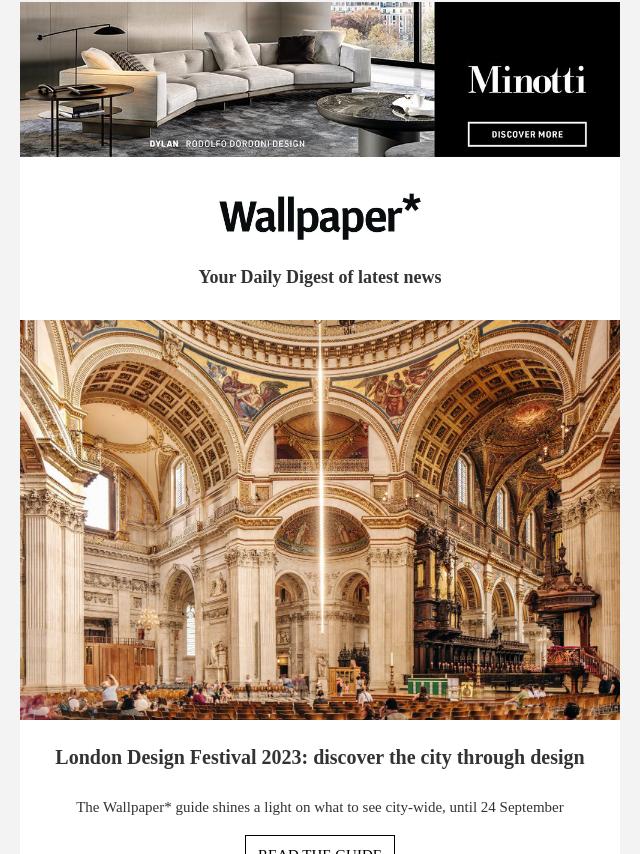The image size is (640, 854).
Task: Open the Wallpaper* logo link
Action: pyautogui.click(x=320, y=217)
